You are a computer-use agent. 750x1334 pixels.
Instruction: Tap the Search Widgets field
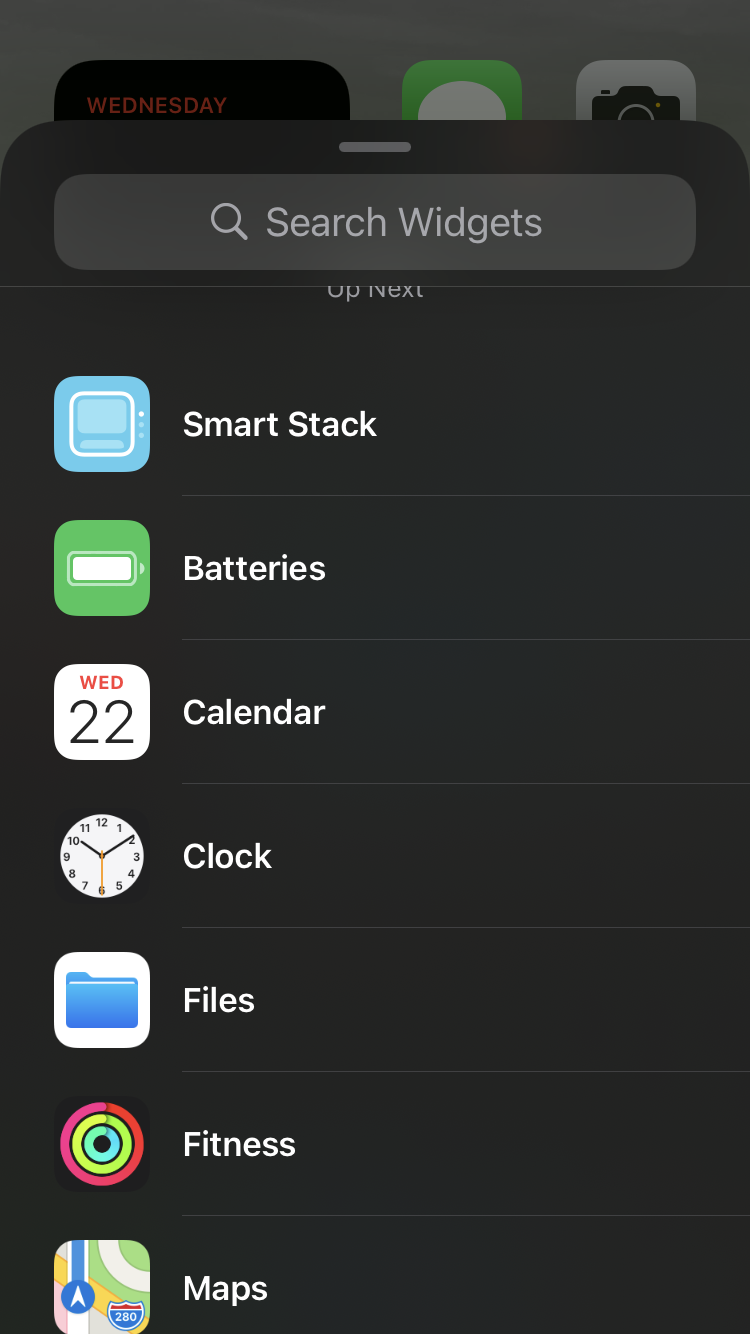coord(375,222)
